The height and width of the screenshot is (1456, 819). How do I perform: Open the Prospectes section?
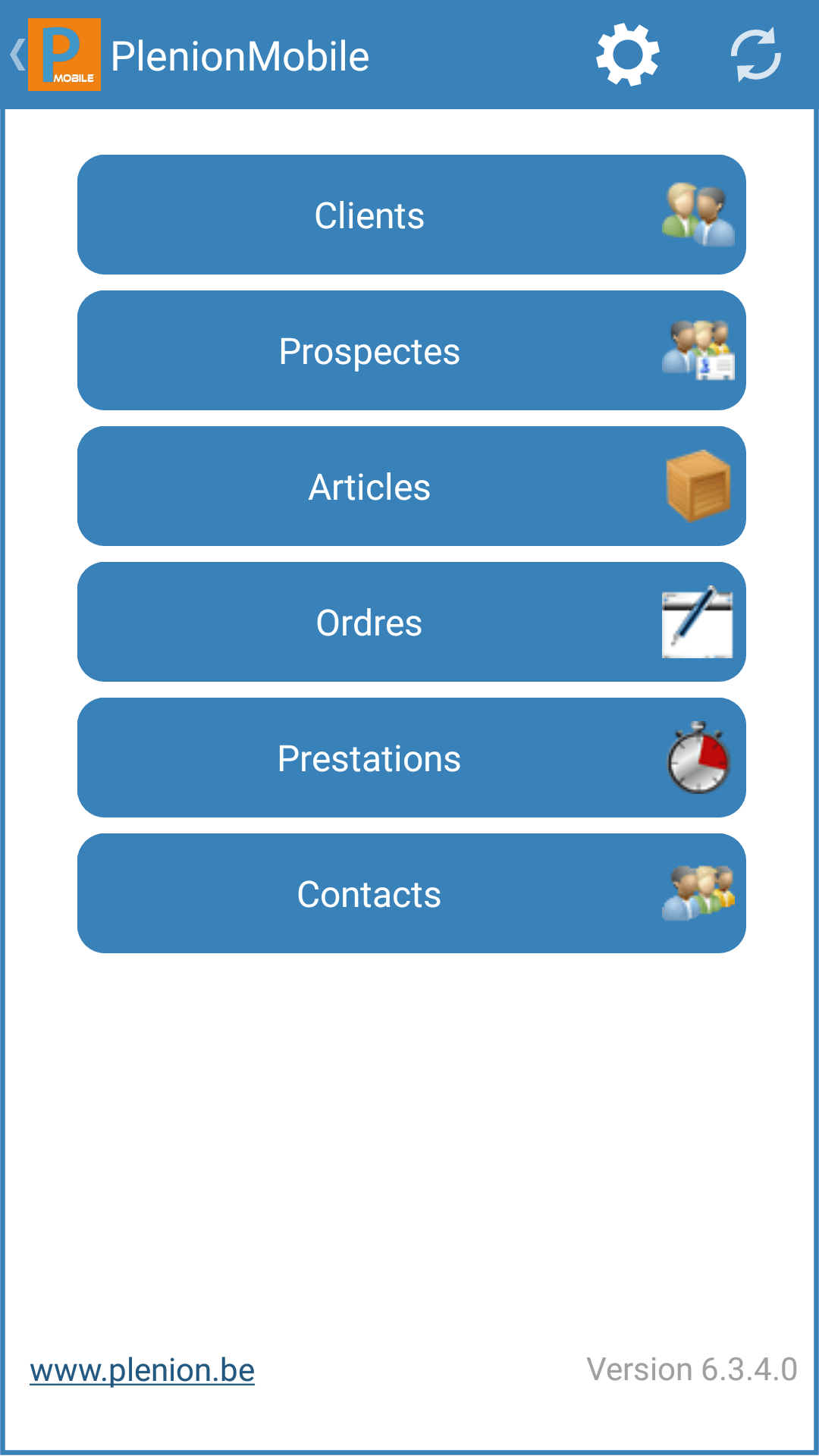tap(411, 350)
